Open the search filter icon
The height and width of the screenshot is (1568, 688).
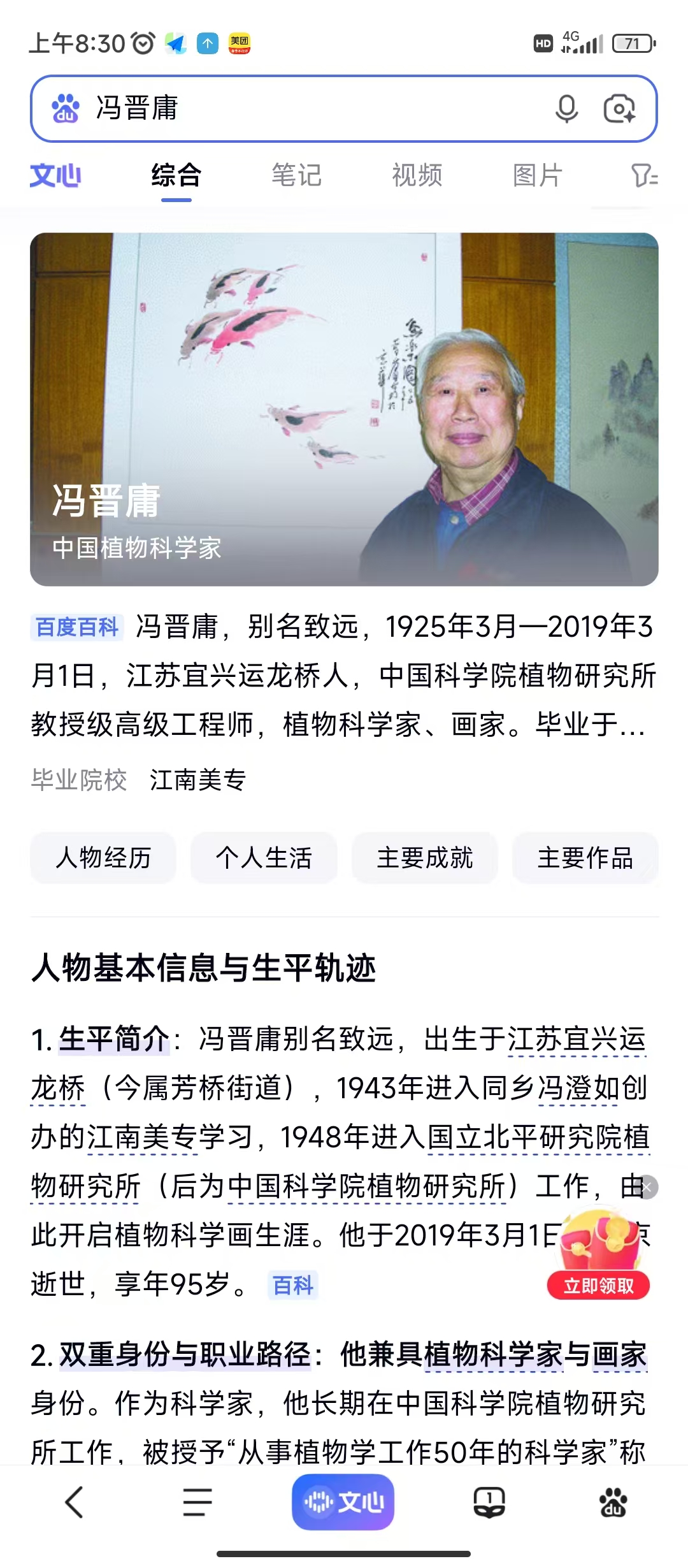pos(643,175)
